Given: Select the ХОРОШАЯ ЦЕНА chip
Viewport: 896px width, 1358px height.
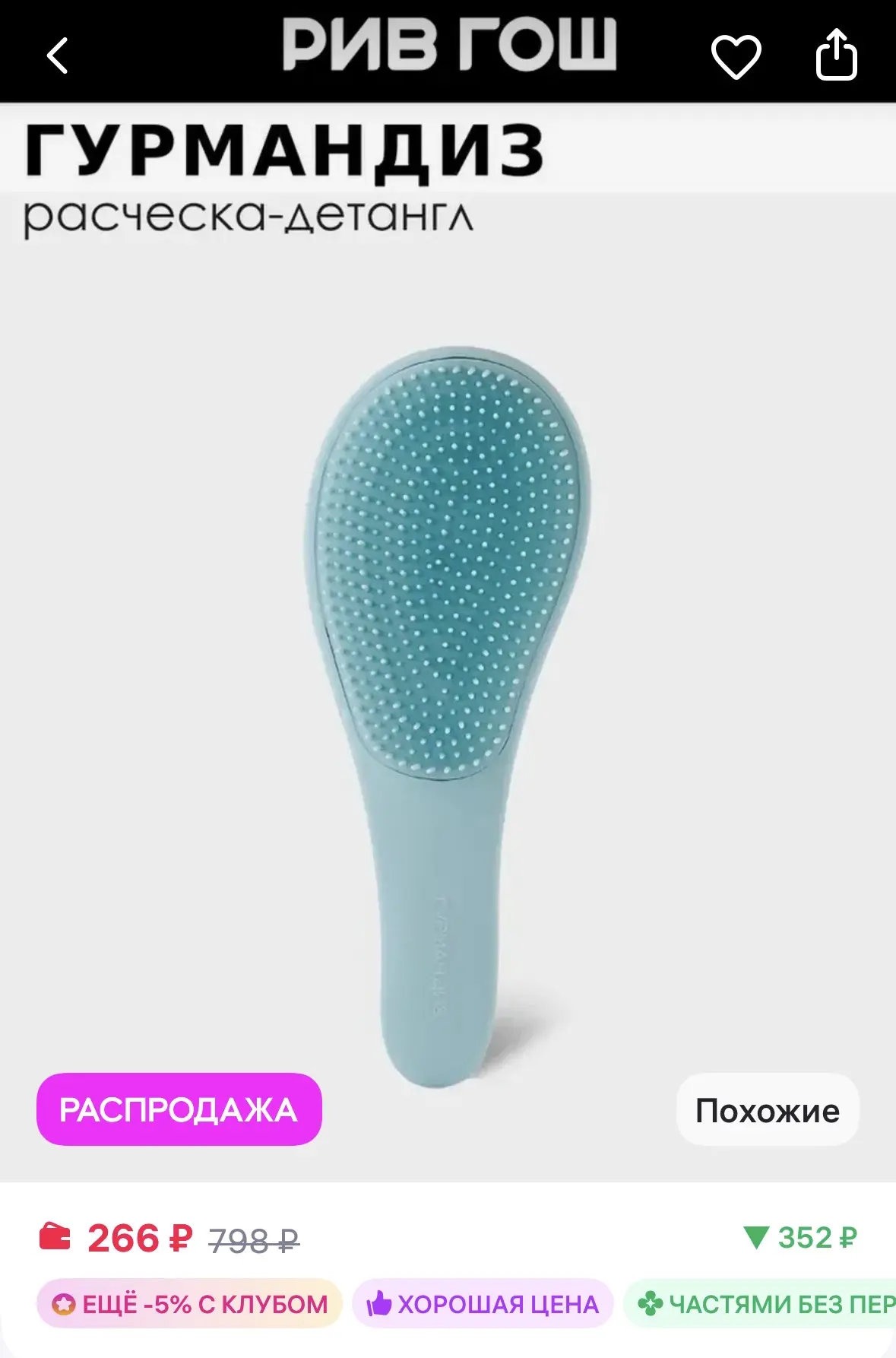Looking at the screenshot, I should click(x=483, y=1304).
